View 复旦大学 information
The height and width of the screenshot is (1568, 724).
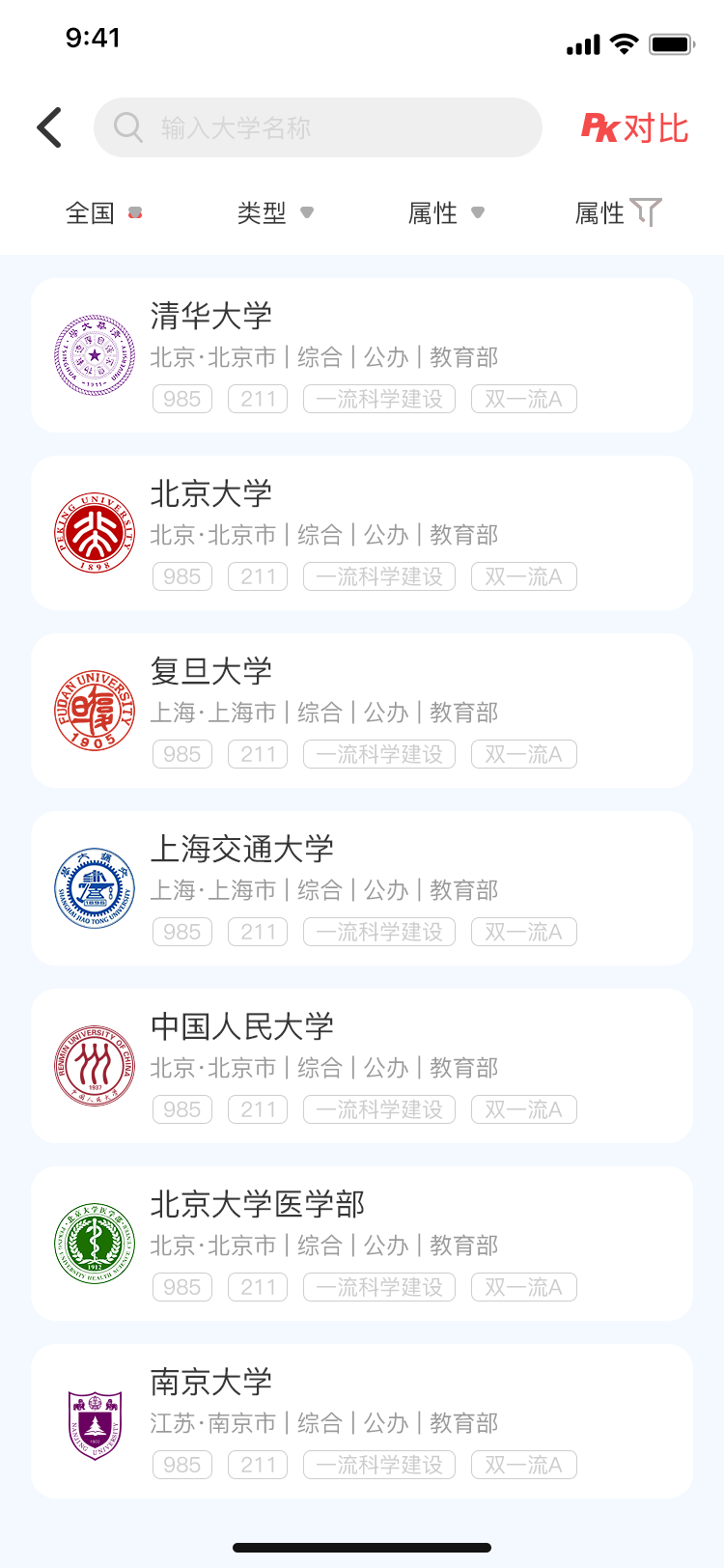tap(362, 711)
